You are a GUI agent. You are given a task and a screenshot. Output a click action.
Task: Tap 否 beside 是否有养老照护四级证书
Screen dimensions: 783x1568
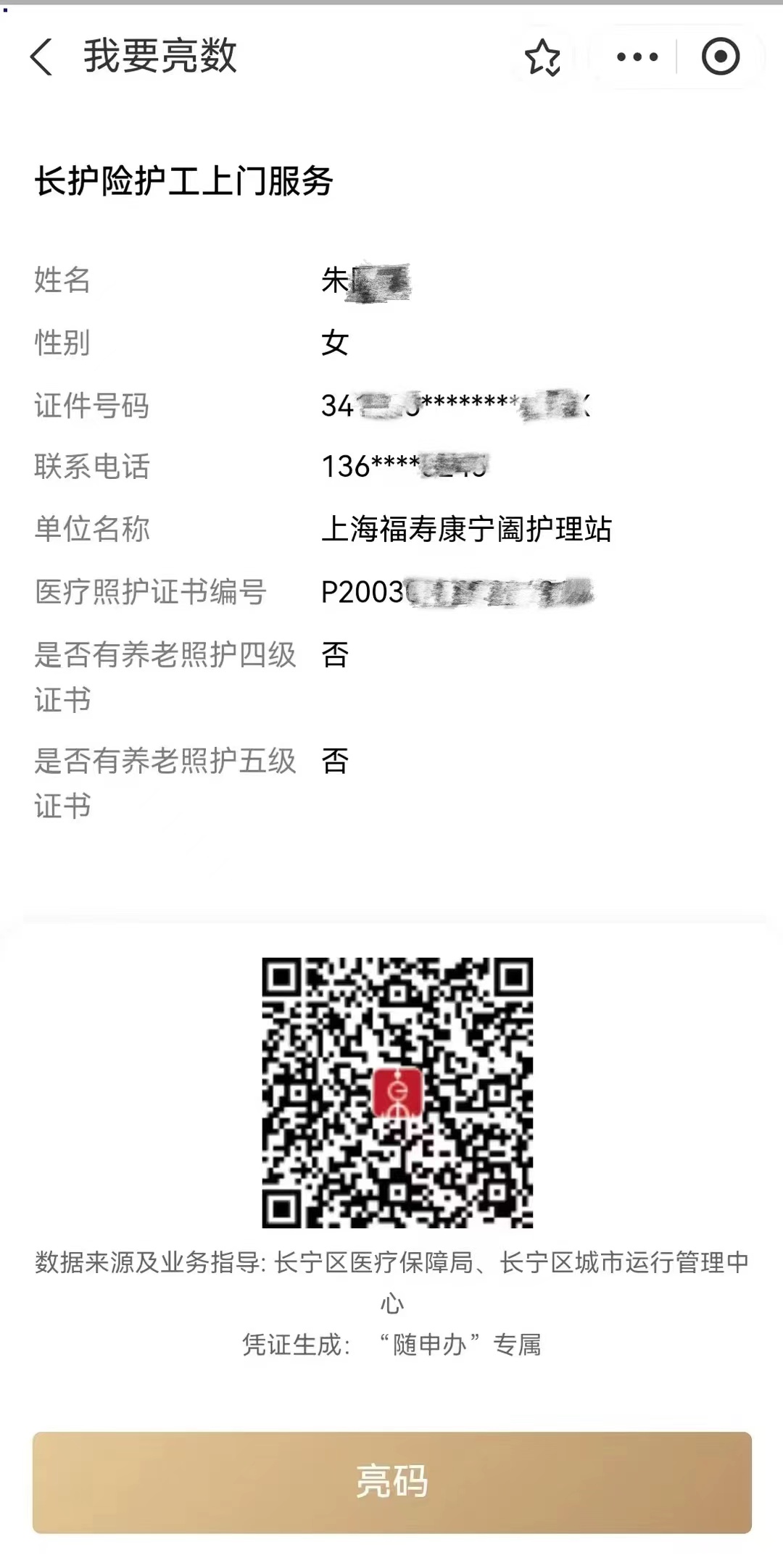[336, 656]
